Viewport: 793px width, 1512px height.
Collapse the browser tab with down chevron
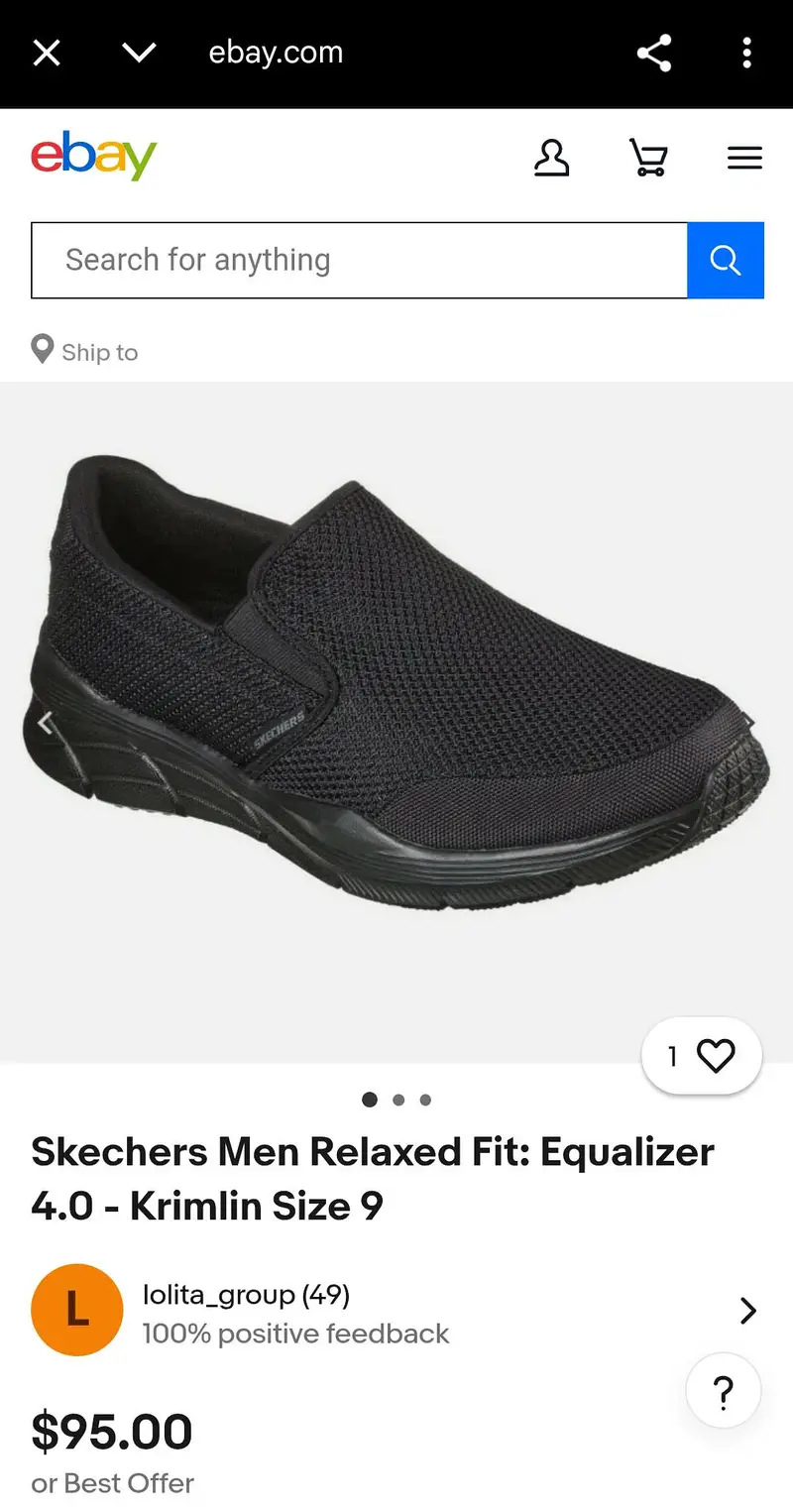click(139, 53)
